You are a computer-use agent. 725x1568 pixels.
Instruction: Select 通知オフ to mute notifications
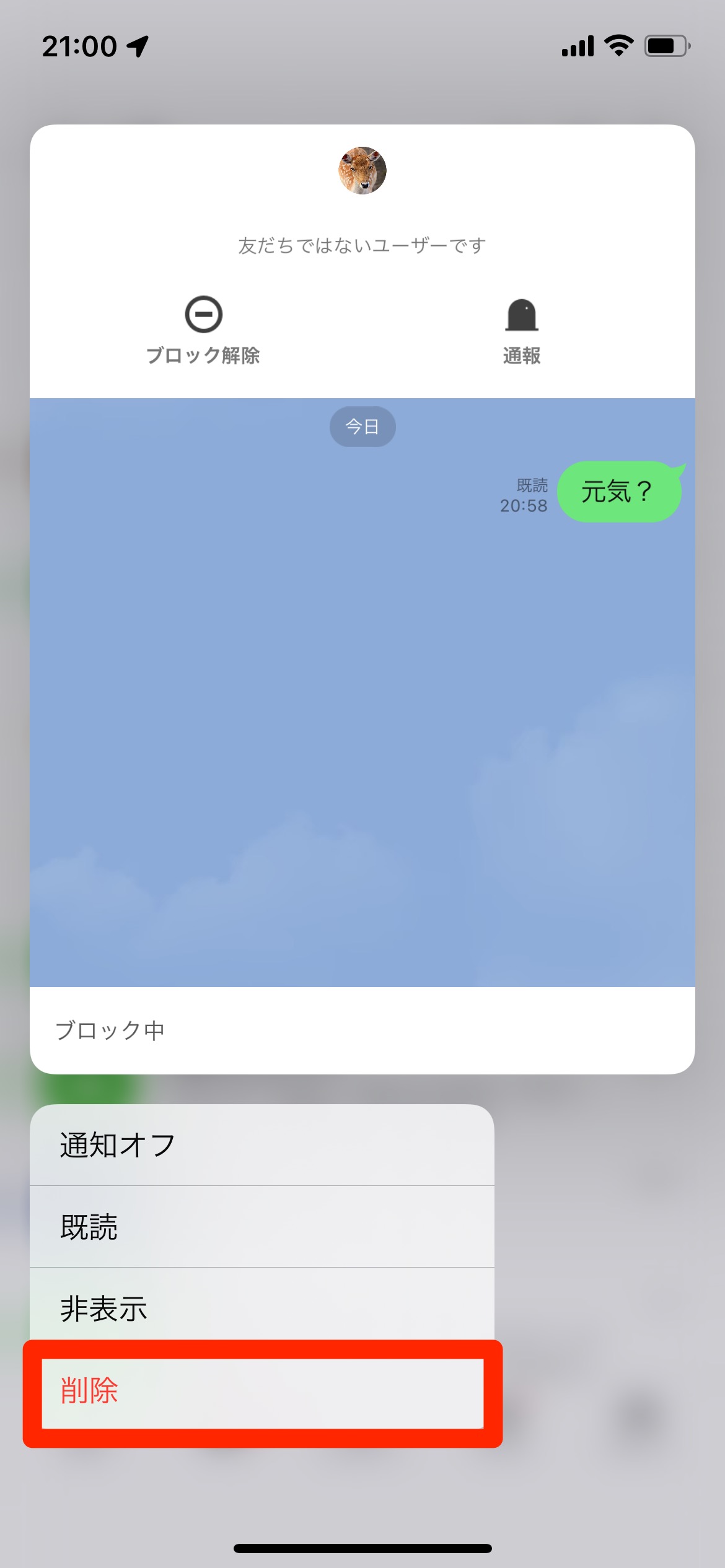262,1145
